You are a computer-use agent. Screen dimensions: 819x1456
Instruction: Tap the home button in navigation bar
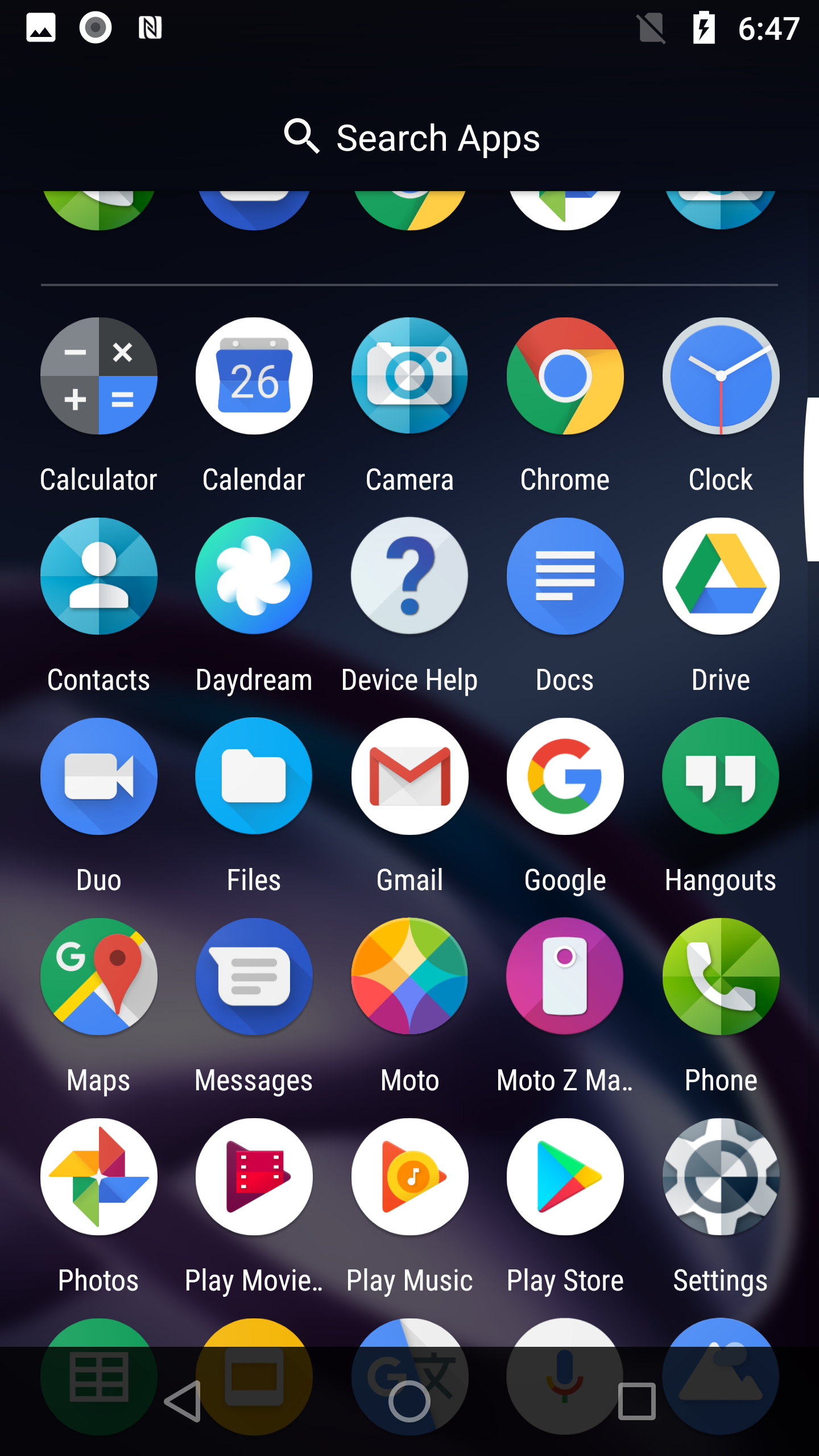409,1401
